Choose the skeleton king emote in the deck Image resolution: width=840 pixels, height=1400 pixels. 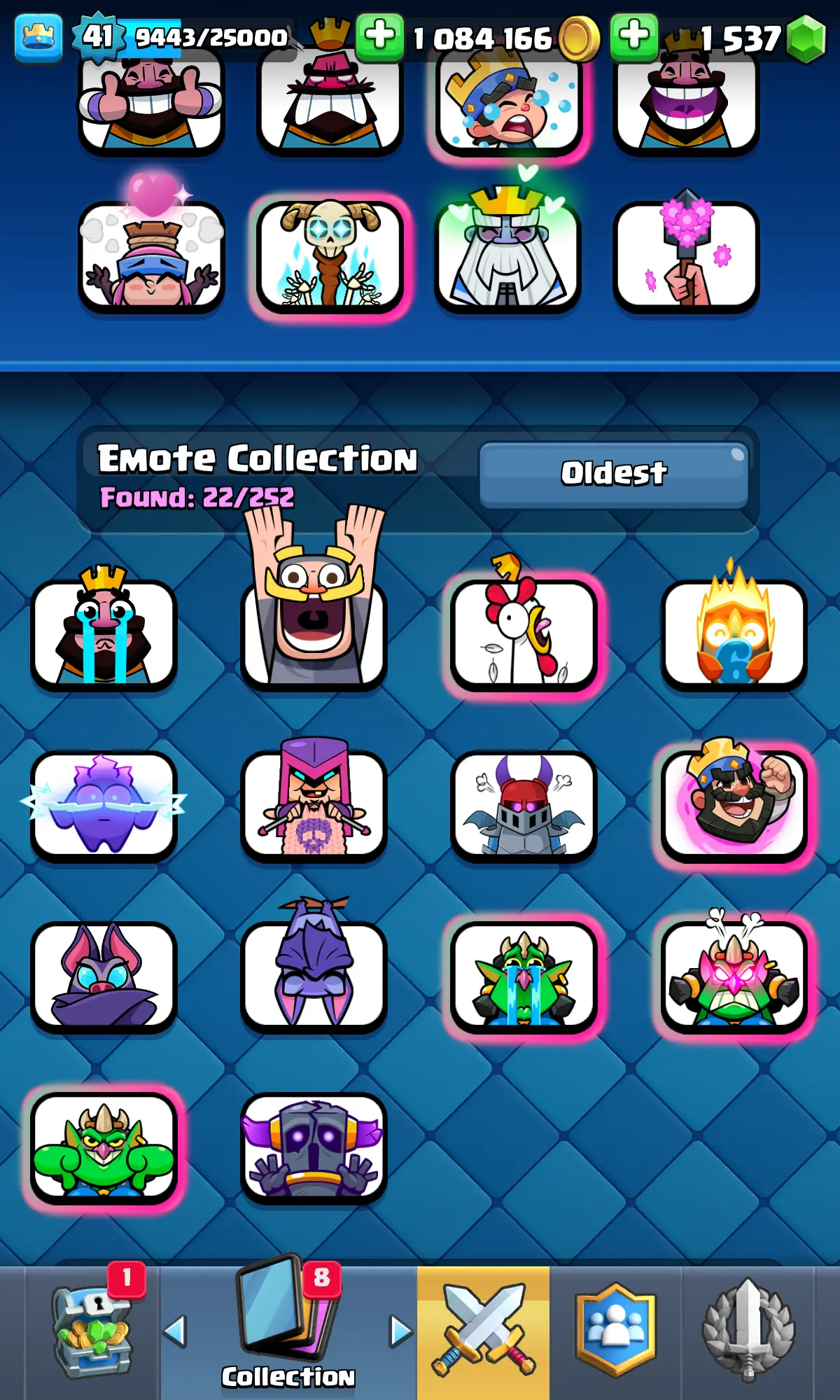(x=330, y=256)
